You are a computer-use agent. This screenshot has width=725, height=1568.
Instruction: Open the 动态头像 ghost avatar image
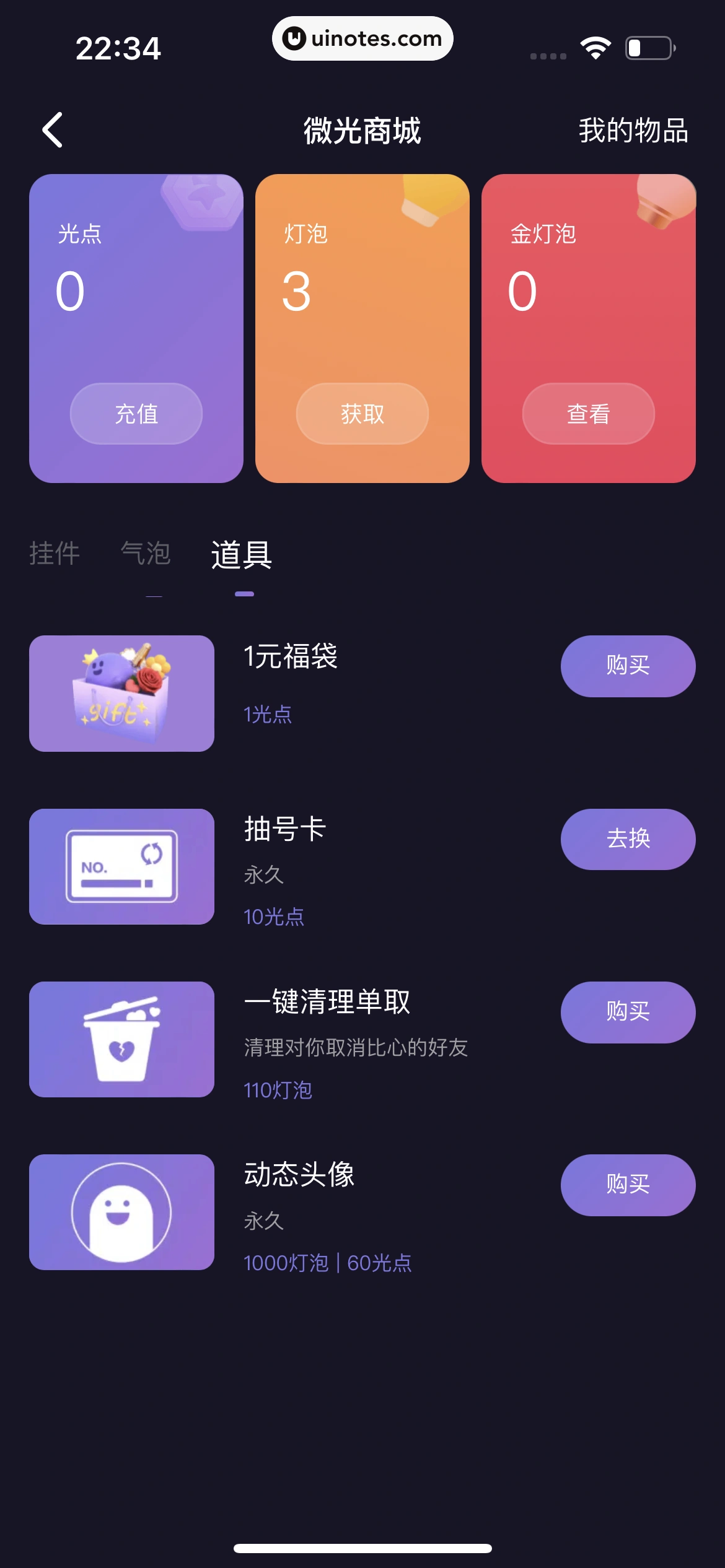[122, 1212]
